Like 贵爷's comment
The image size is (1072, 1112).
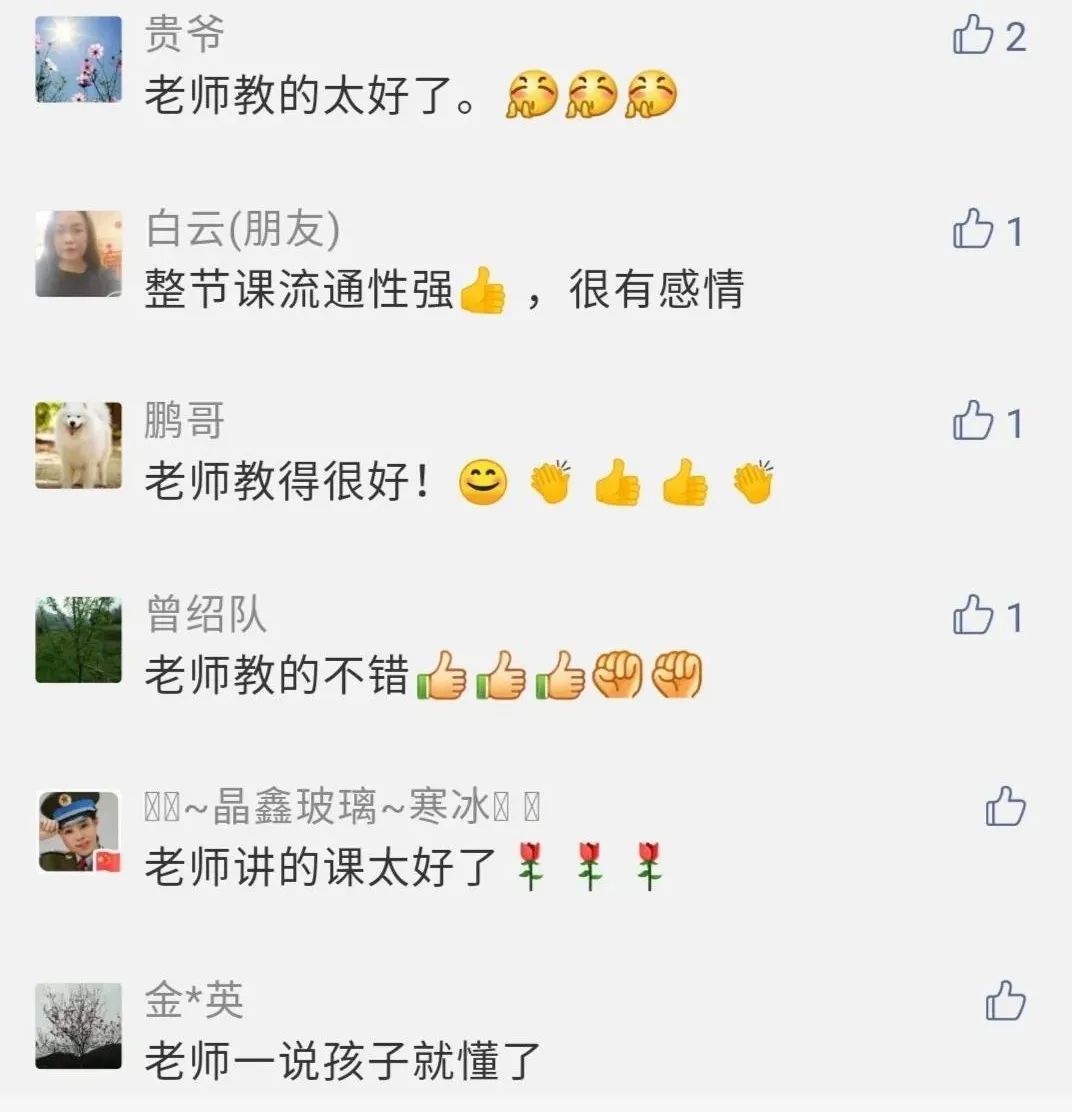(x=972, y=37)
